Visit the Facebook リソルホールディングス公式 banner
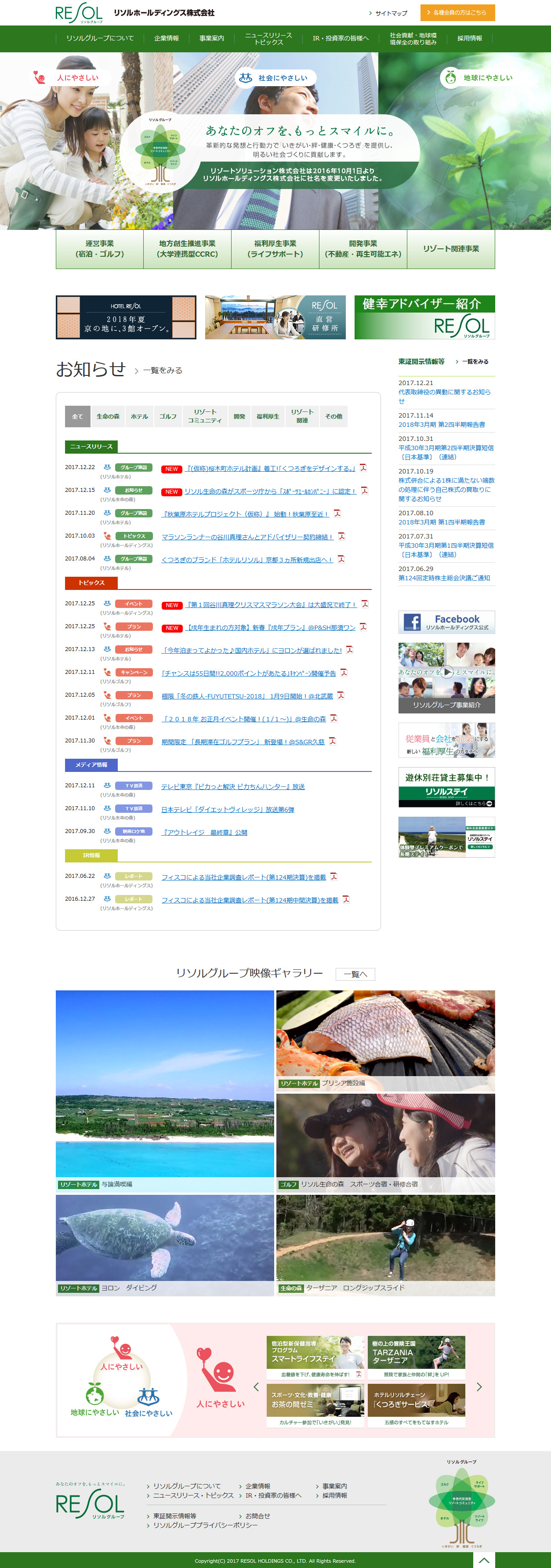The height and width of the screenshot is (1568, 551). (446, 622)
